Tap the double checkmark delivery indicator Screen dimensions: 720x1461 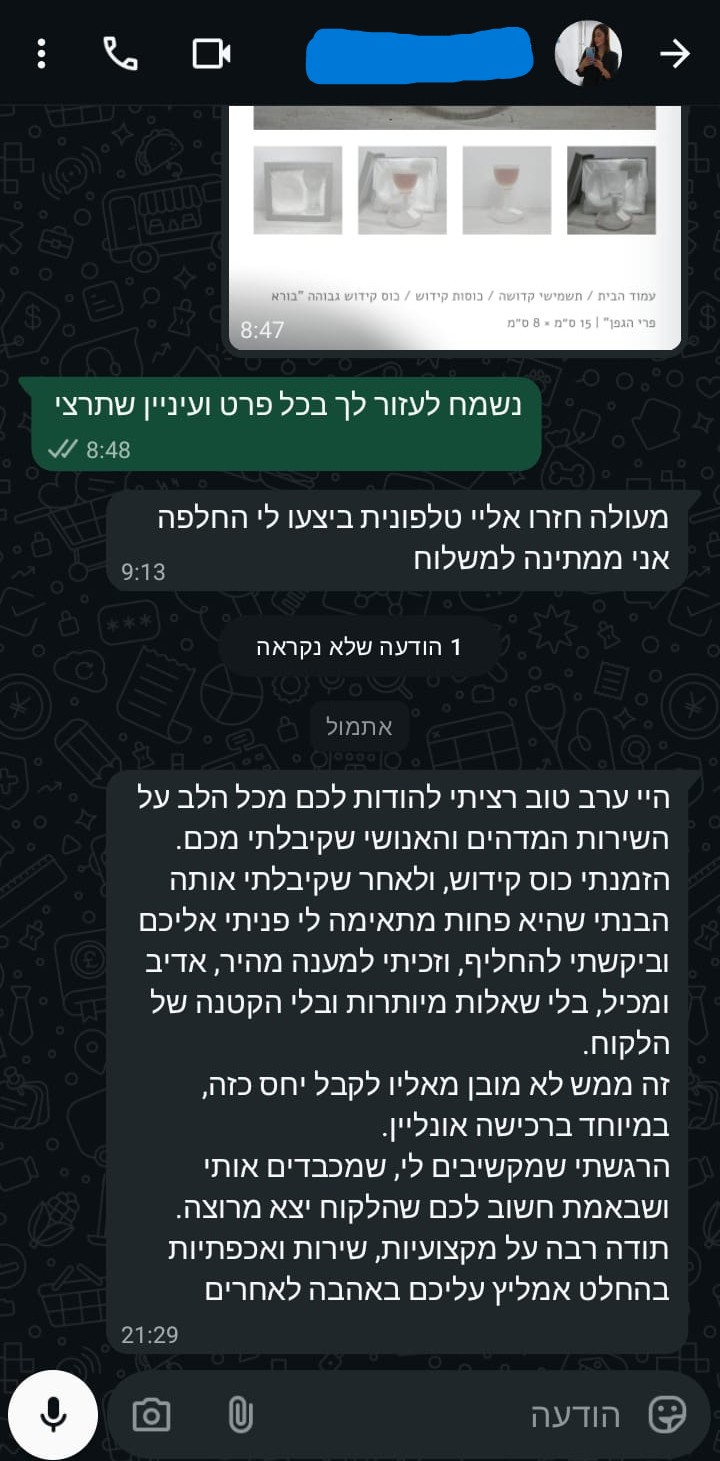coord(63,450)
